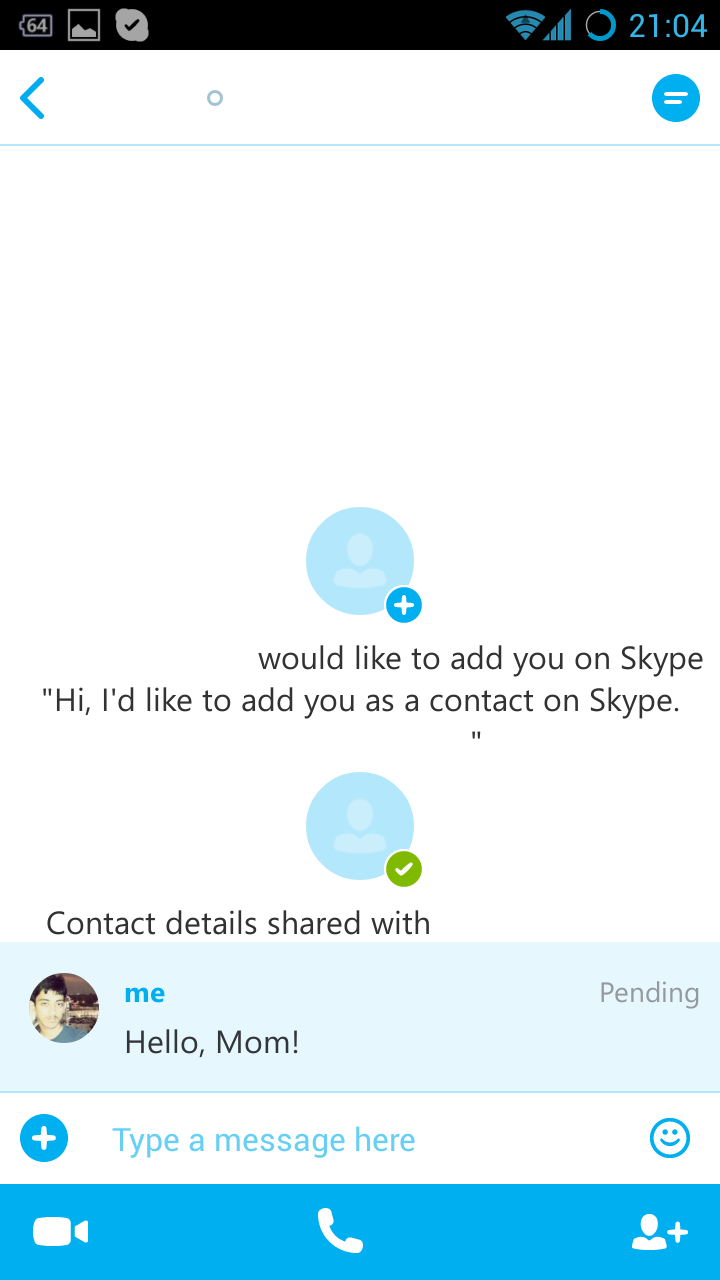The image size is (720, 1280).
Task: Go back using the top-left arrow
Action: click(32, 98)
